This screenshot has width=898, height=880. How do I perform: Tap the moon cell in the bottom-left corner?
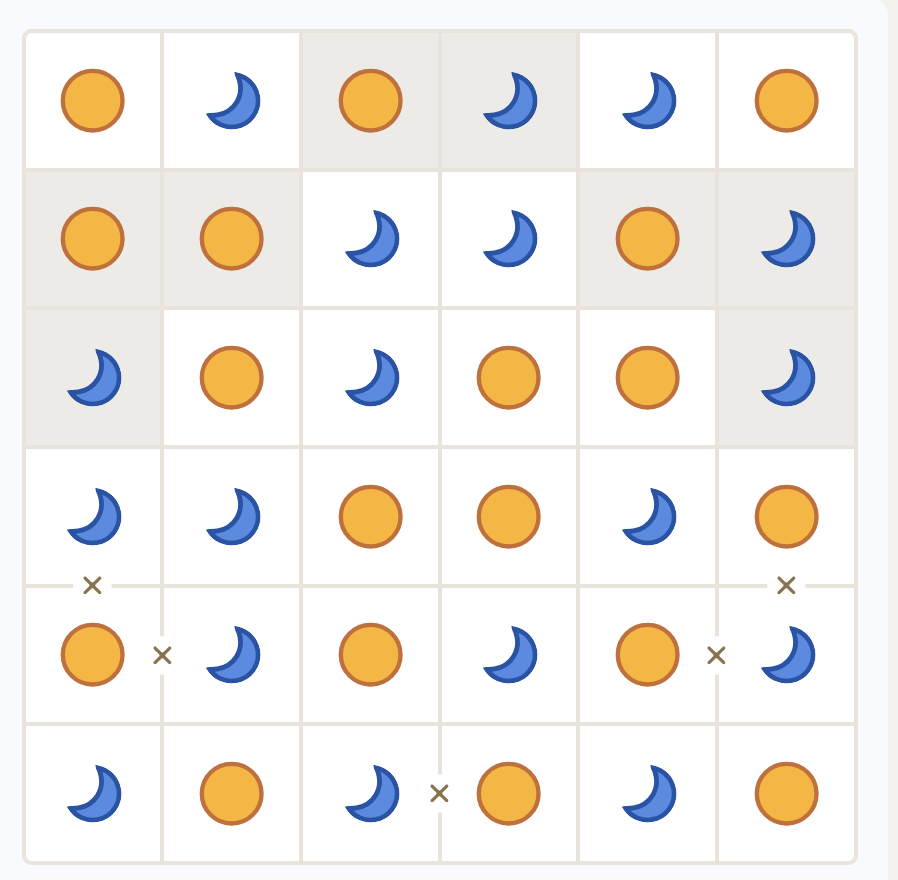(93, 794)
